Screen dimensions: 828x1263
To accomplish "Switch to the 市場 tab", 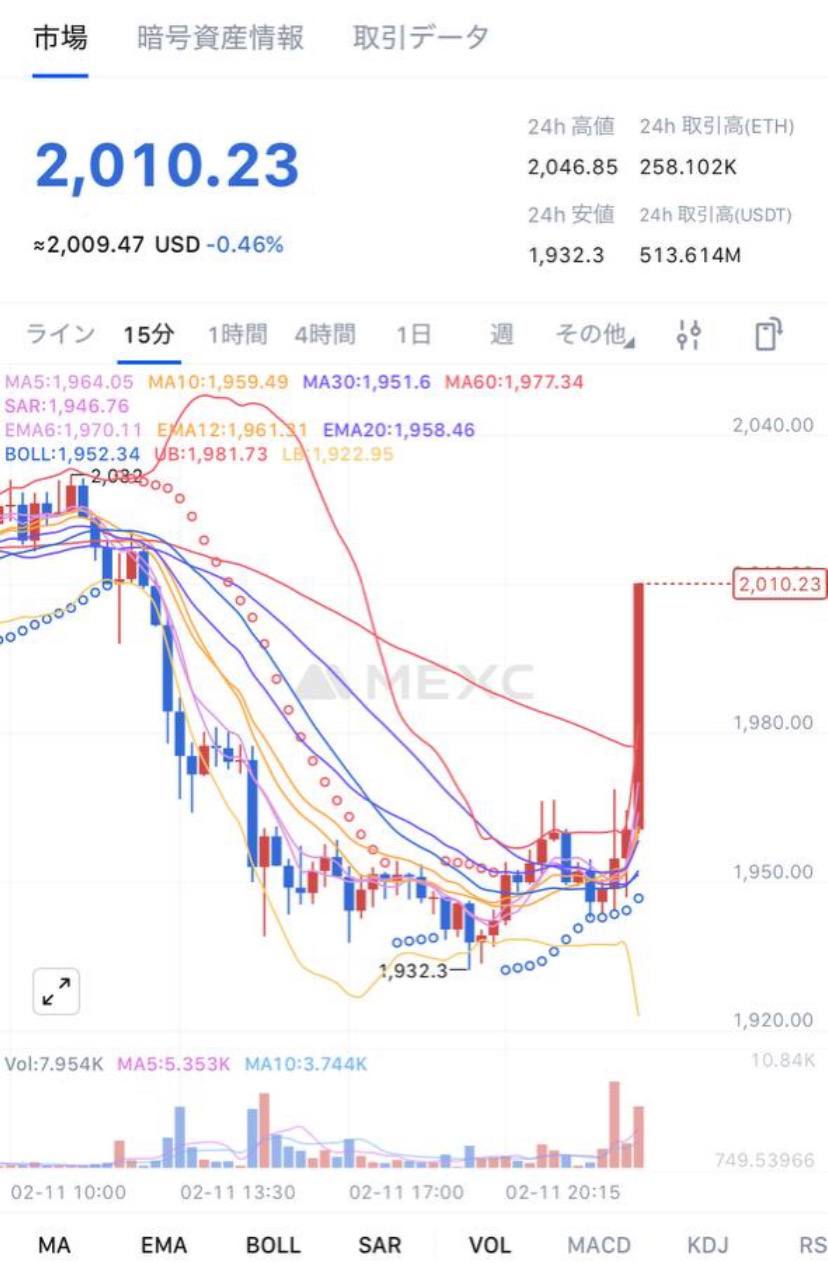I will pyautogui.click(x=60, y=39).
